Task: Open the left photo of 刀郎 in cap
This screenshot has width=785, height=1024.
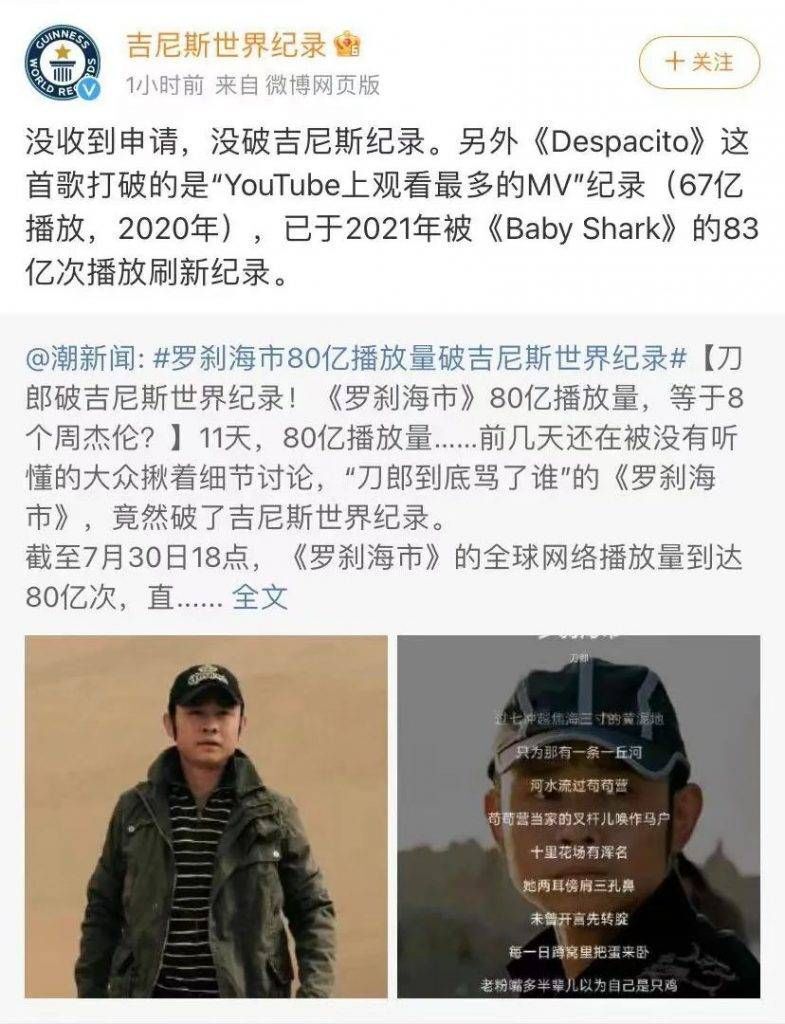Action: coord(203,820)
